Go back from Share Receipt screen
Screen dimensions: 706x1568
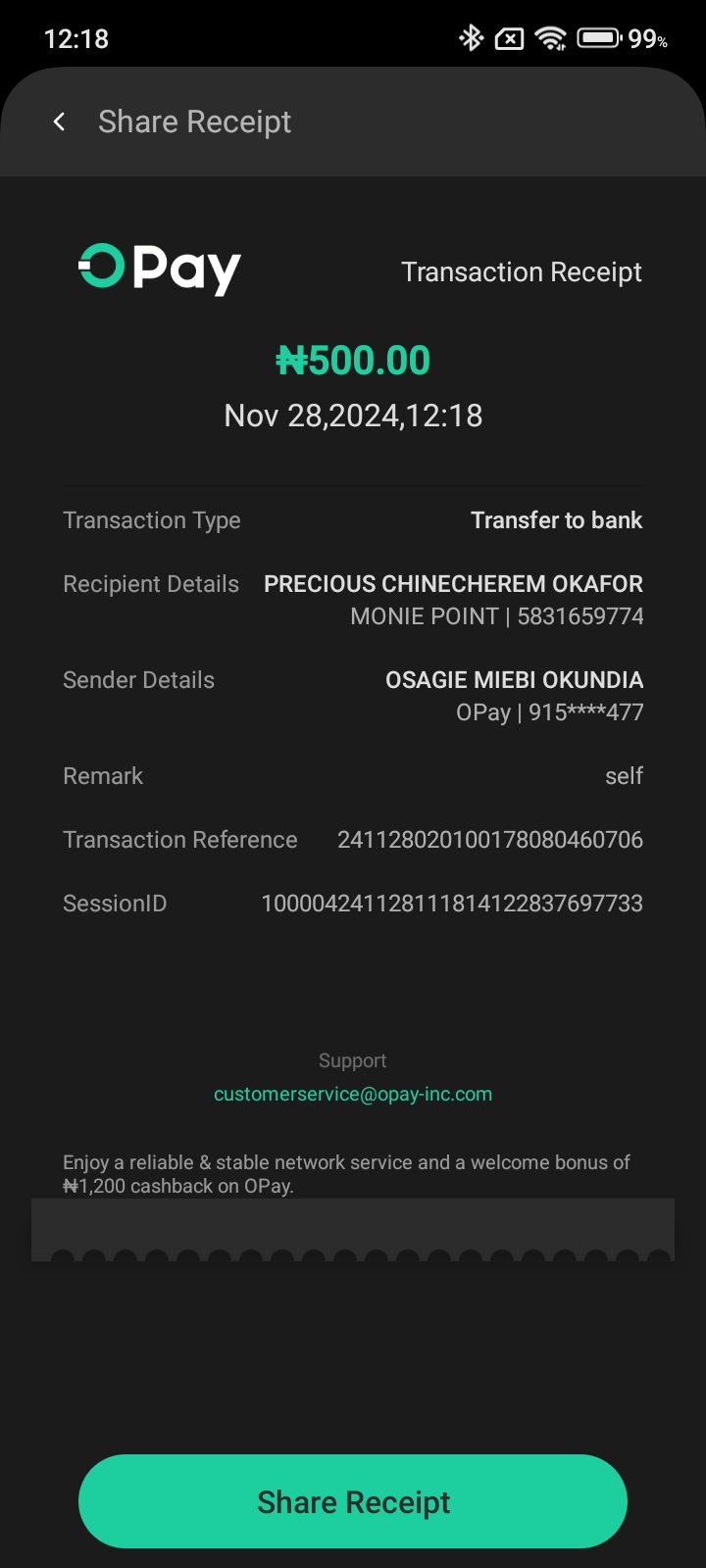(60, 122)
